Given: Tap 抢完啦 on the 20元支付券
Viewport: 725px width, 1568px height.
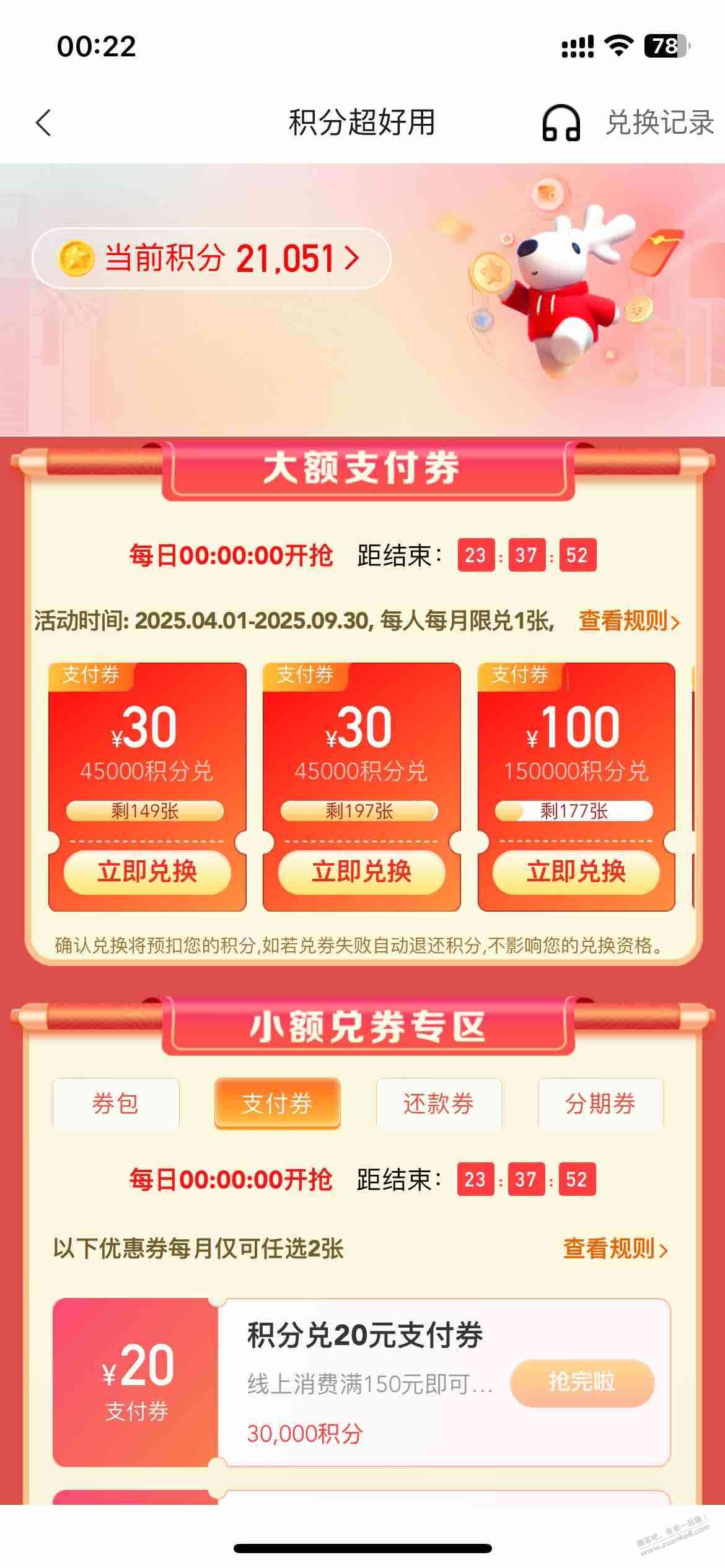Looking at the screenshot, I should 582,1382.
